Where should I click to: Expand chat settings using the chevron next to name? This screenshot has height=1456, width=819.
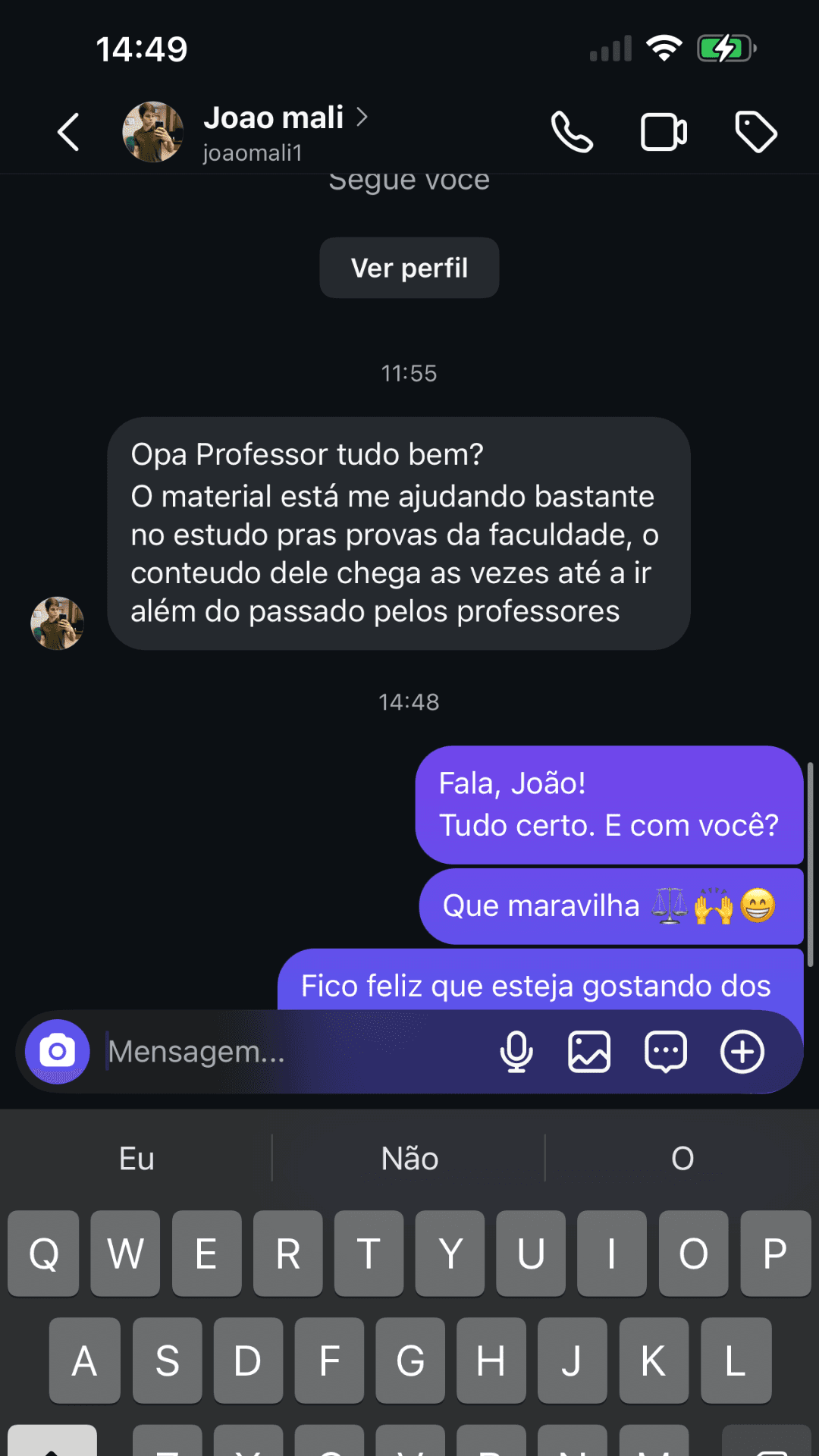click(364, 118)
